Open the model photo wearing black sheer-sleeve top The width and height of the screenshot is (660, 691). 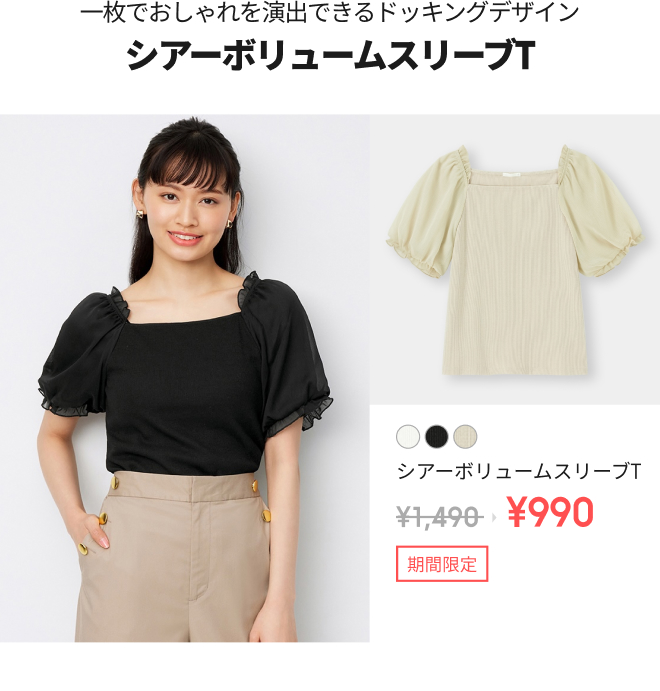[x=185, y=378]
